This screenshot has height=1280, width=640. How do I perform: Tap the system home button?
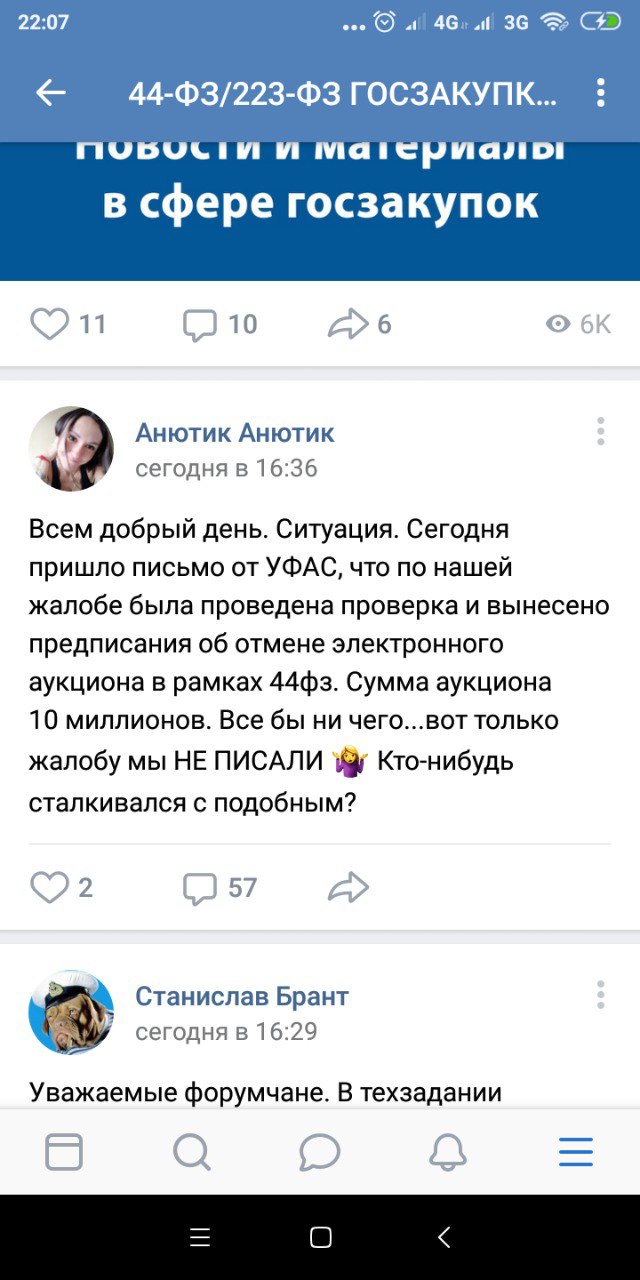pos(320,1237)
